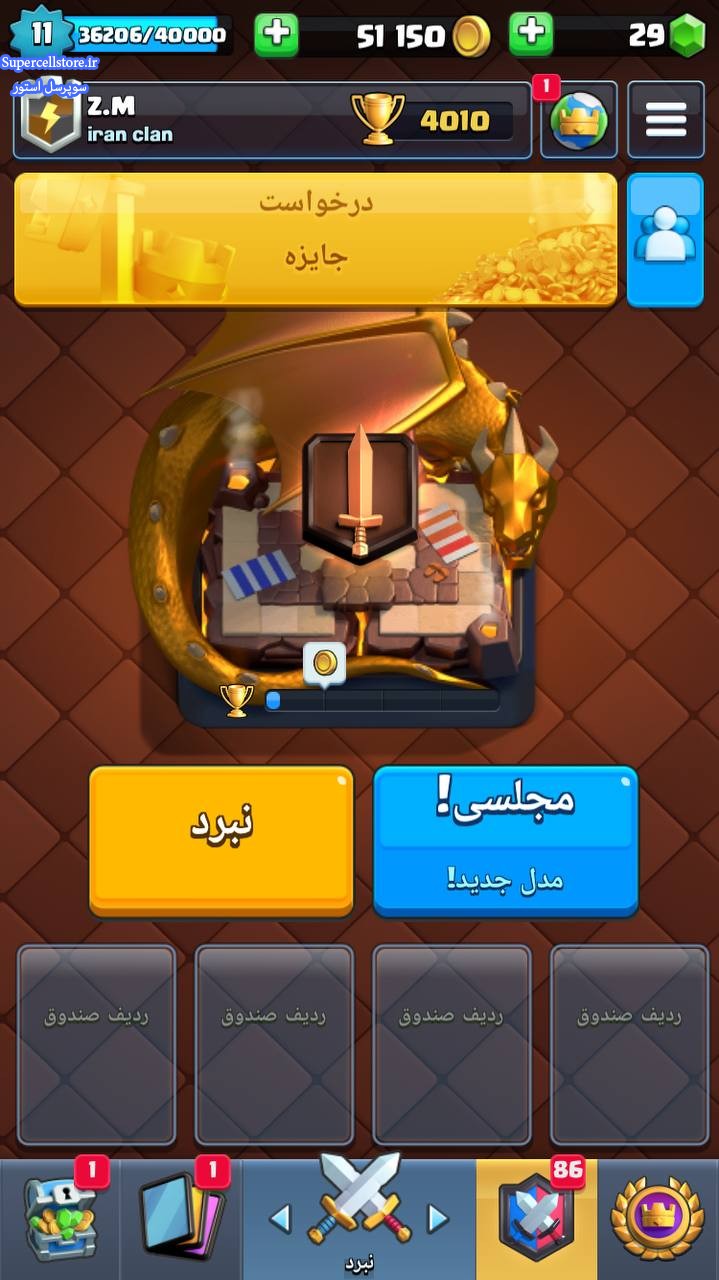Open the clan shield tab

537,1220
